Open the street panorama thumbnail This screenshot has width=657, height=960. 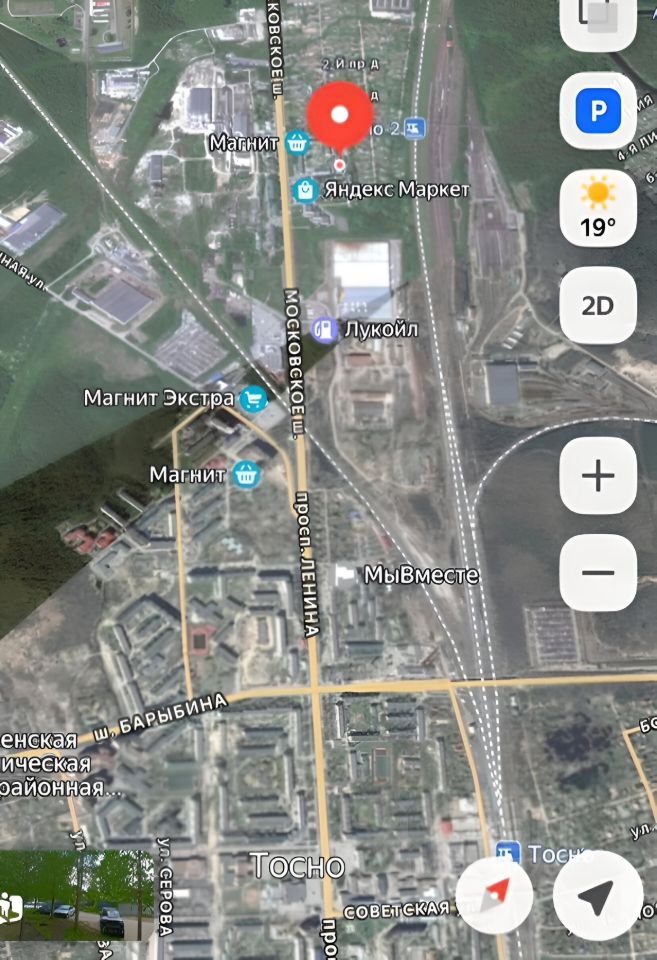(78, 895)
